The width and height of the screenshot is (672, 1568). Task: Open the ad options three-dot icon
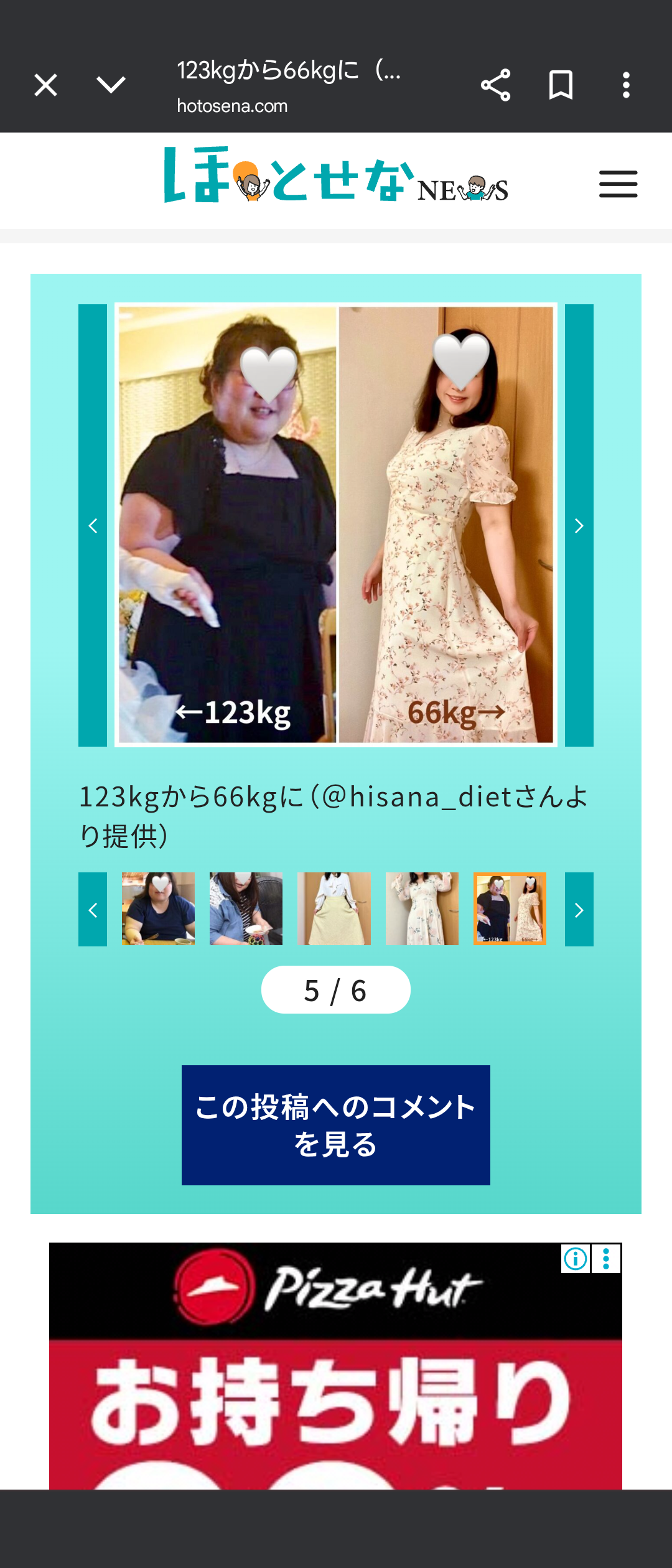[606, 1259]
